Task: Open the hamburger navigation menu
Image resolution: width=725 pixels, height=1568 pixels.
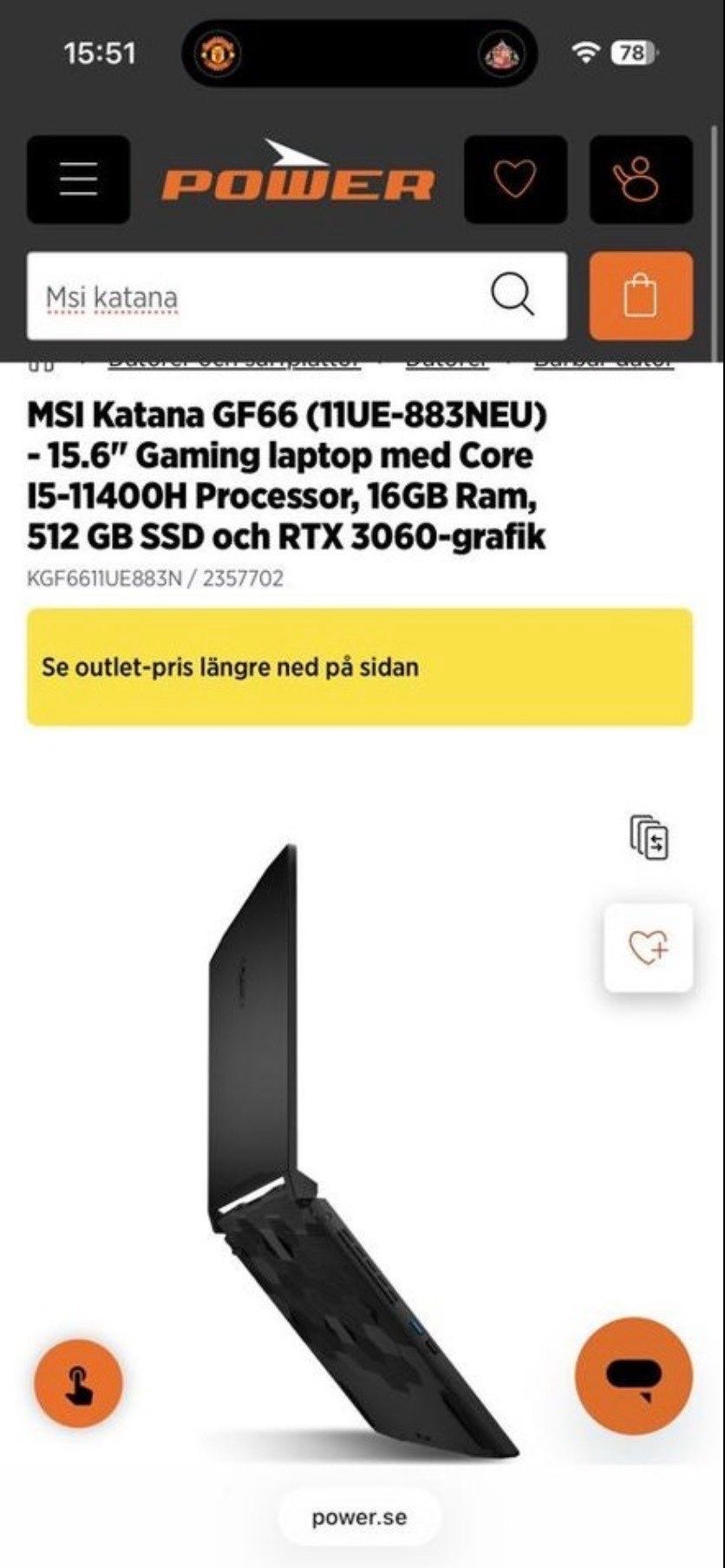Action: 77,180
